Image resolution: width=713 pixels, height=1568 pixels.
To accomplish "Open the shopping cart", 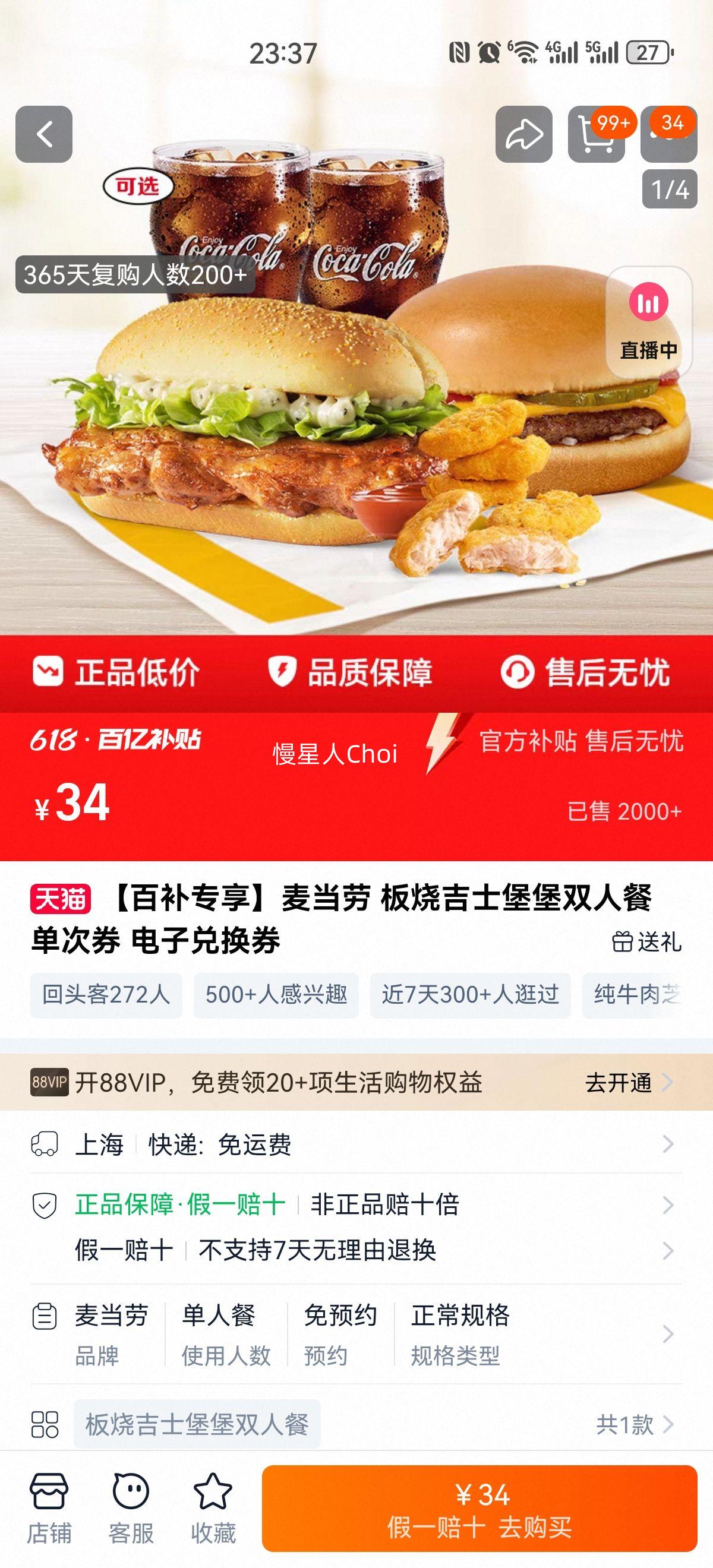I will click(596, 134).
